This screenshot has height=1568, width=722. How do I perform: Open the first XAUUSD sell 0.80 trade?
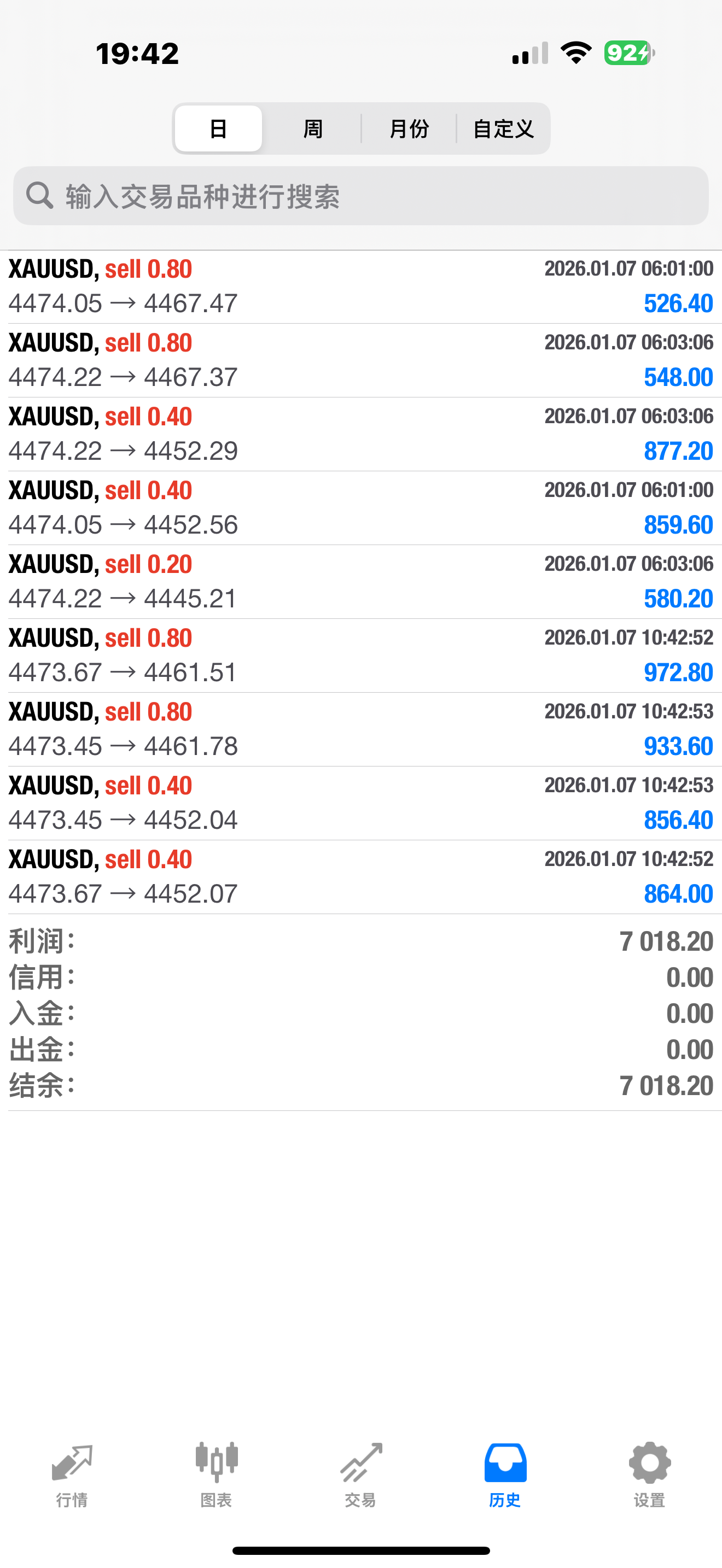coord(361,285)
